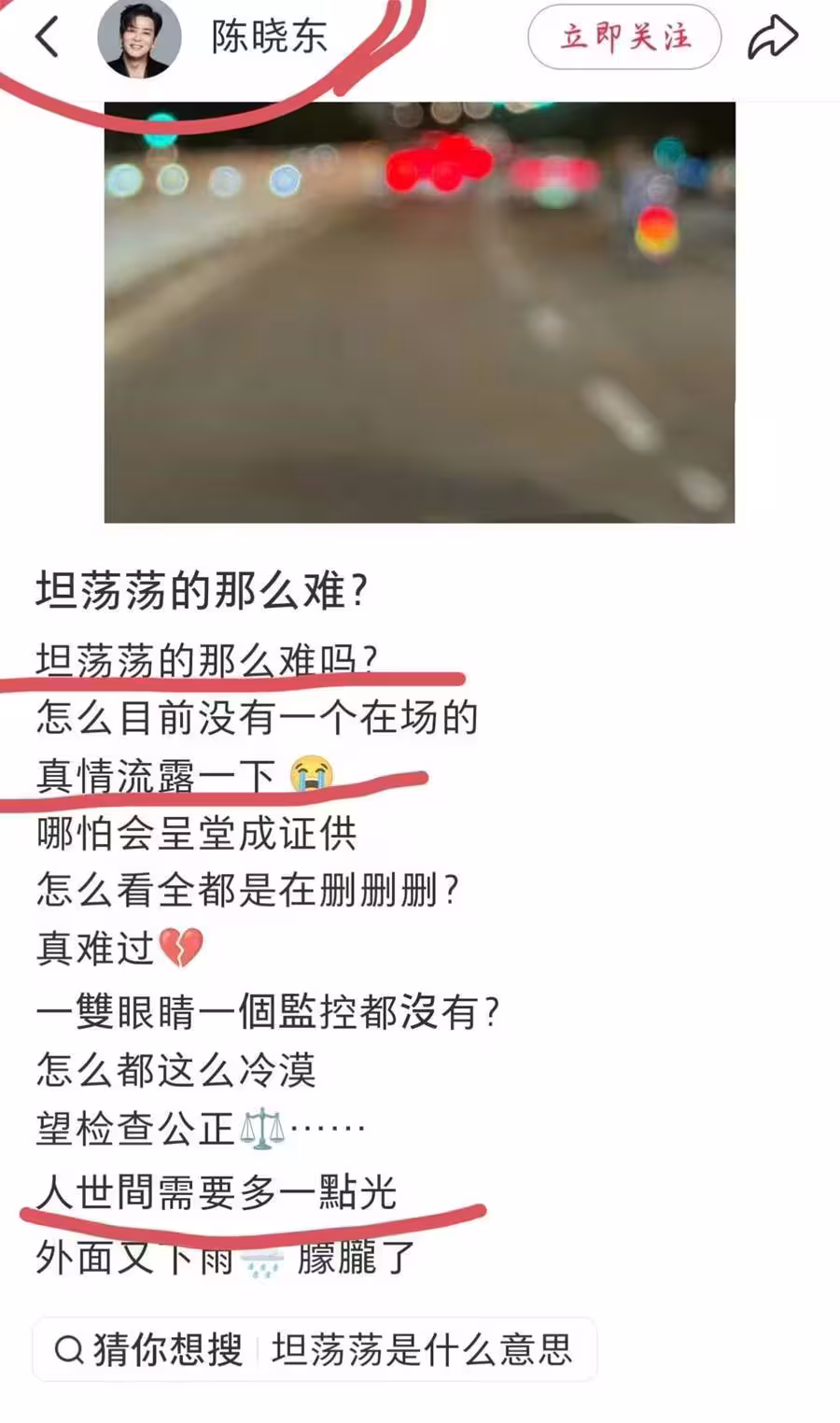
Task: Search suggested query 坦荡荡是什么意思
Action: (420, 1350)
